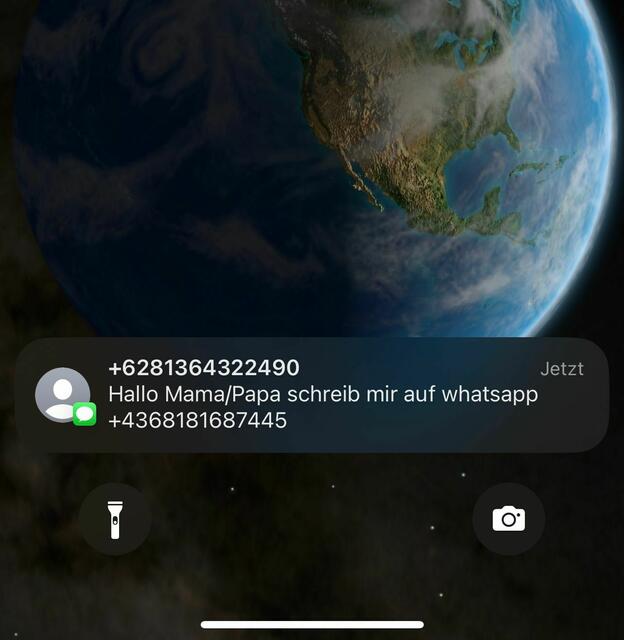Turn on the flashlight
This screenshot has width=624, height=640.
click(x=115, y=519)
